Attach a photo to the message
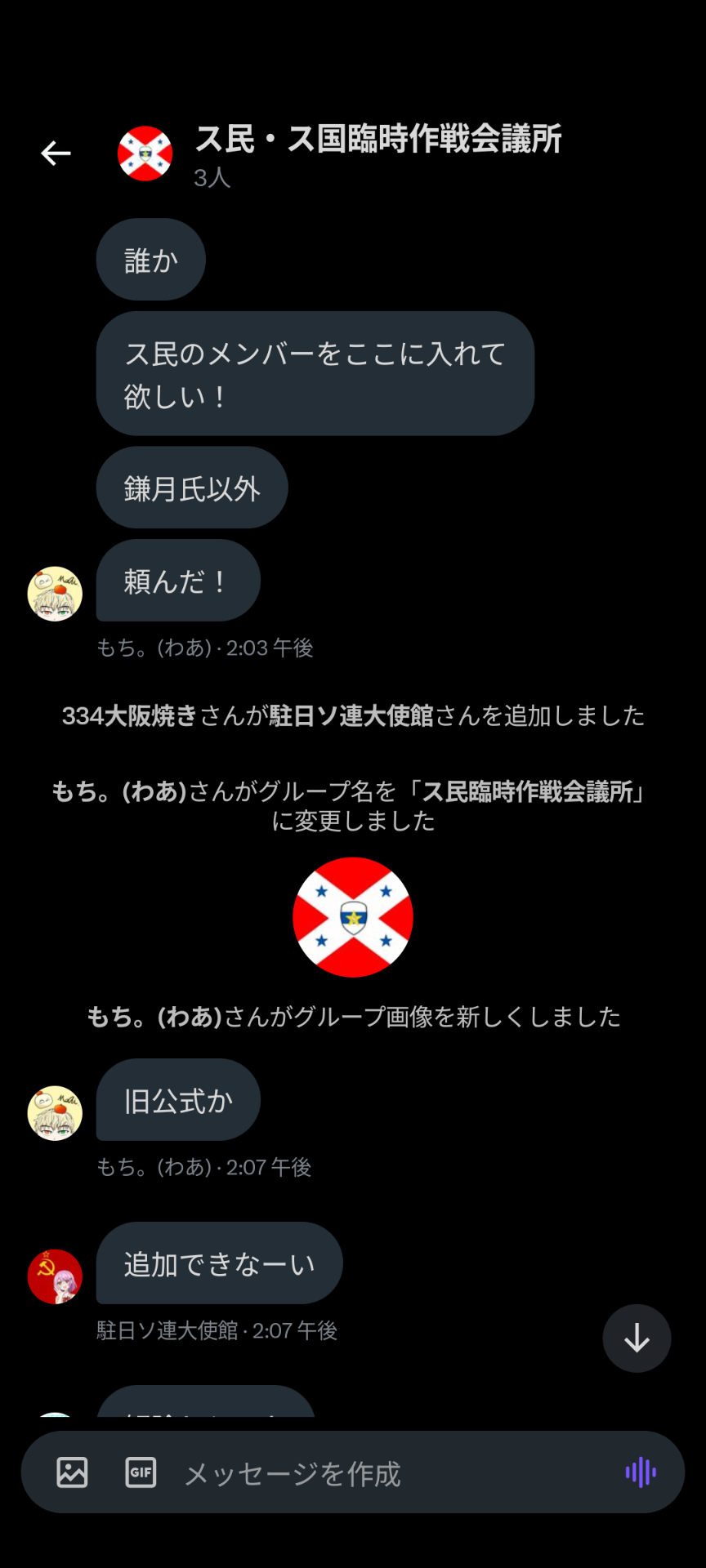The width and height of the screenshot is (706, 1568). click(72, 1472)
